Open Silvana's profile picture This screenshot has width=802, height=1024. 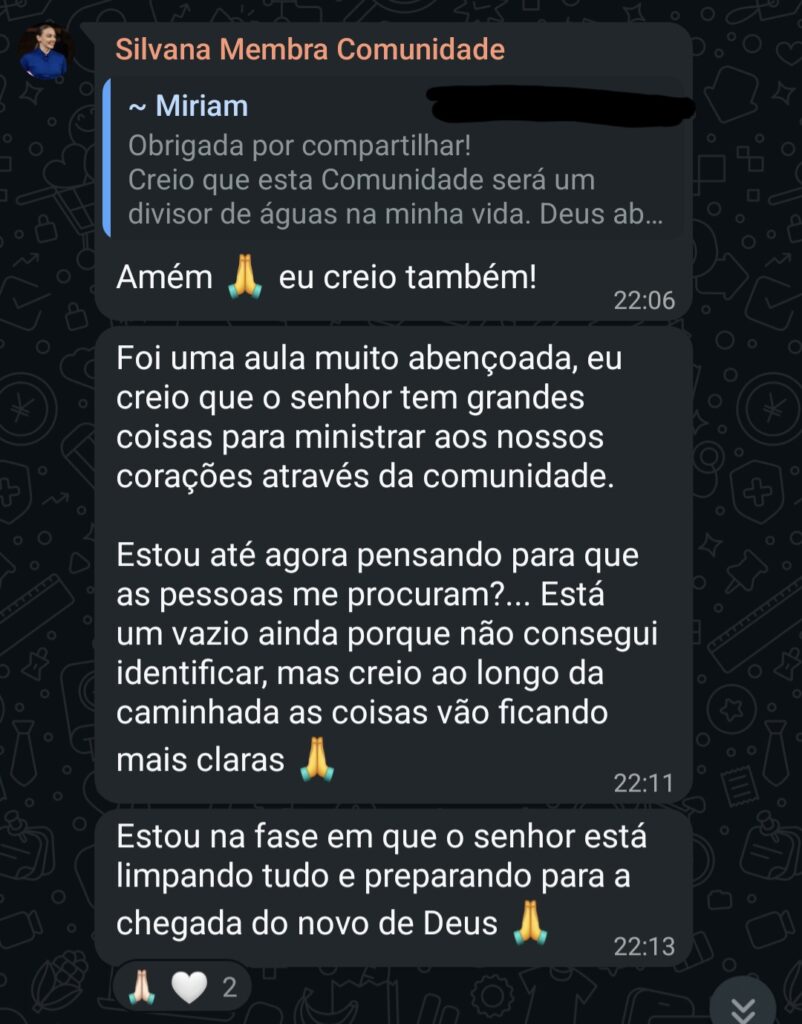coord(45,52)
